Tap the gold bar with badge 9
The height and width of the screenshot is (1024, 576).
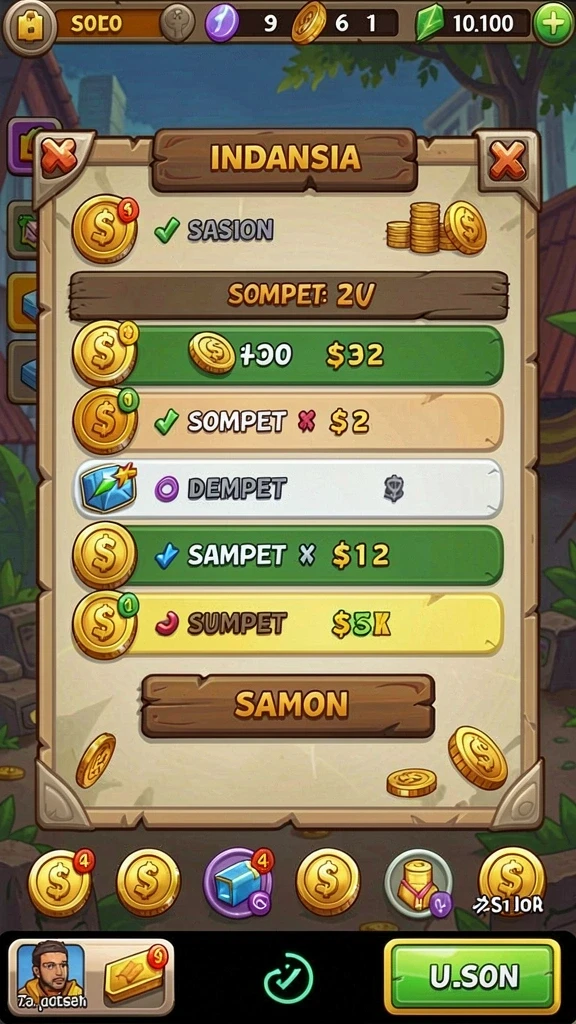(134, 976)
